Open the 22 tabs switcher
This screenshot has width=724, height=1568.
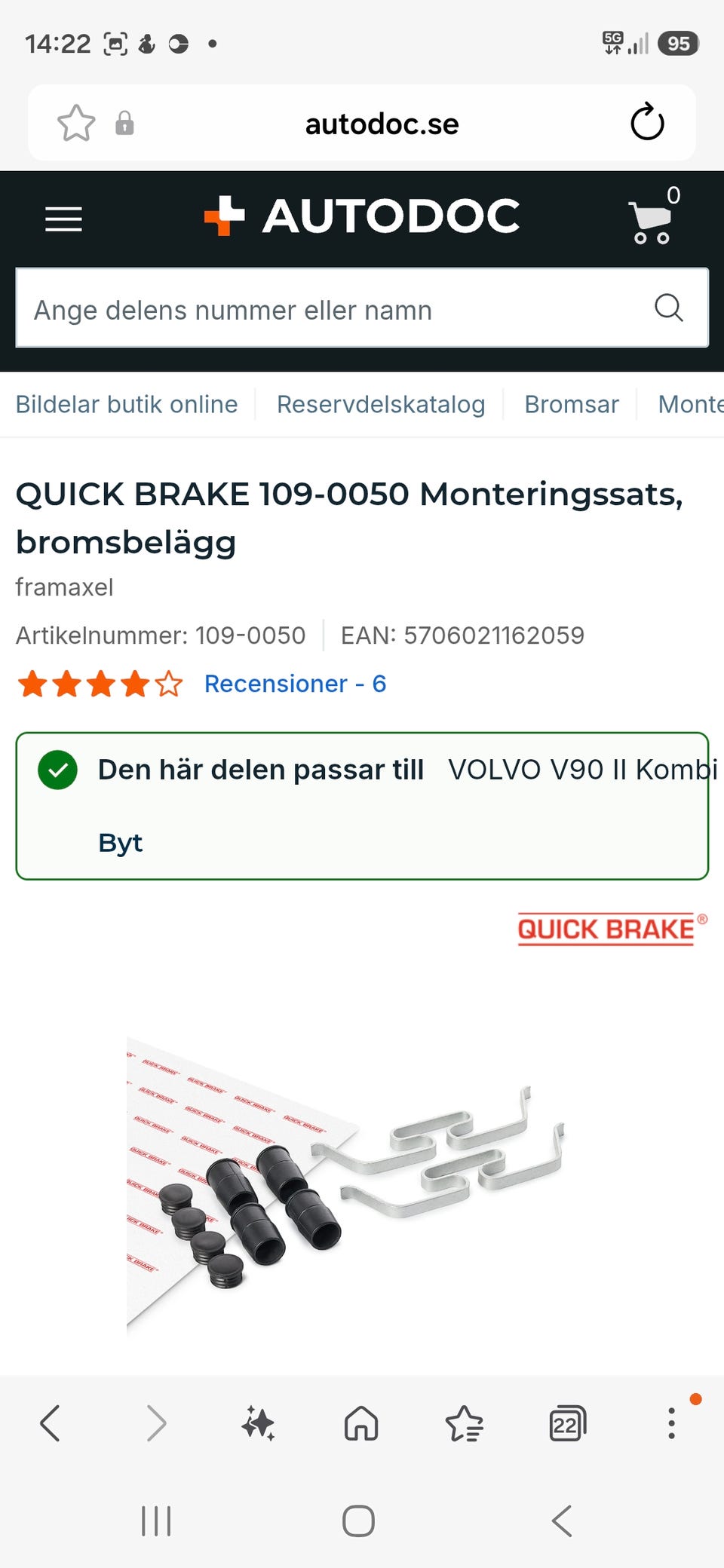click(567, 1423)
